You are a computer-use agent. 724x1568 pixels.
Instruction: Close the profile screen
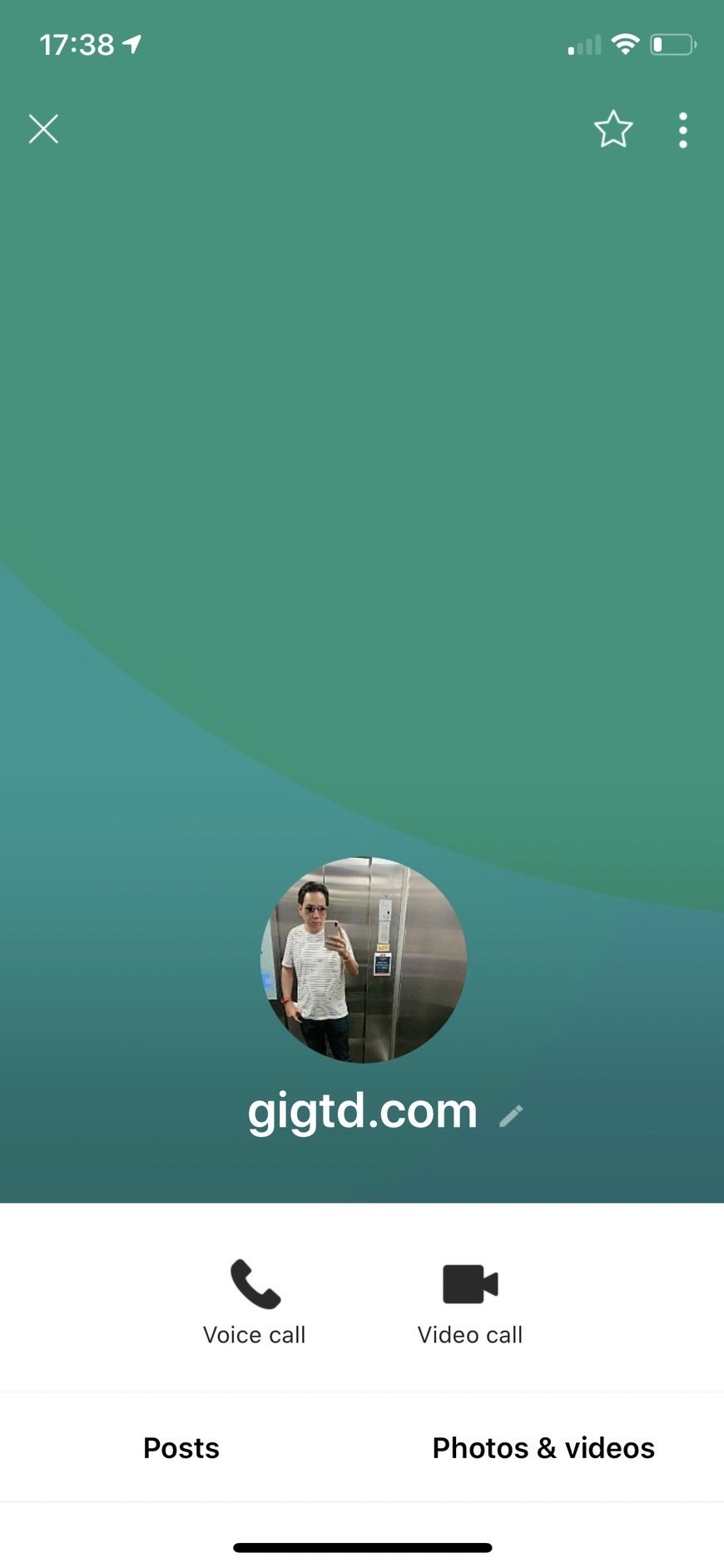point(43,129)
